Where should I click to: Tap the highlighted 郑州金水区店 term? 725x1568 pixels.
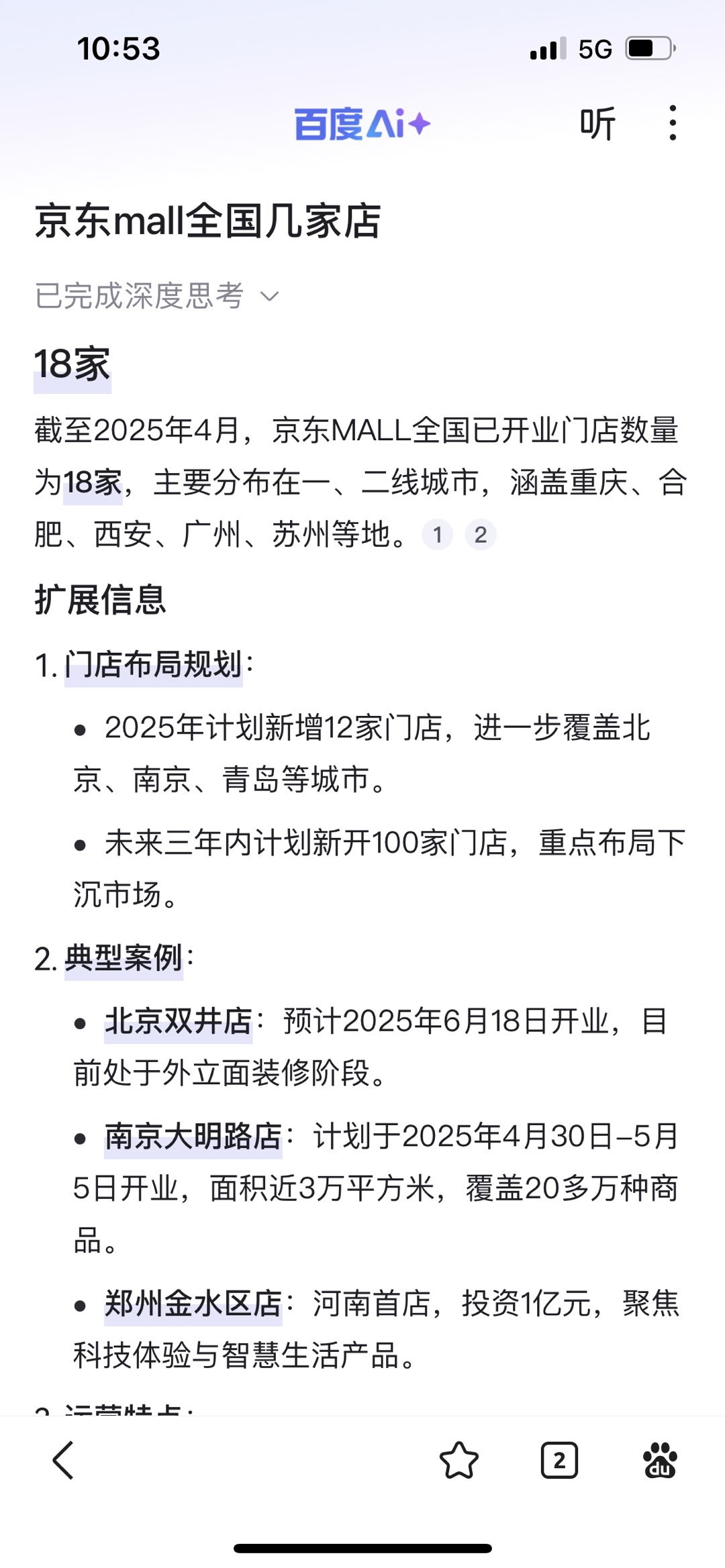[193, 1304]
